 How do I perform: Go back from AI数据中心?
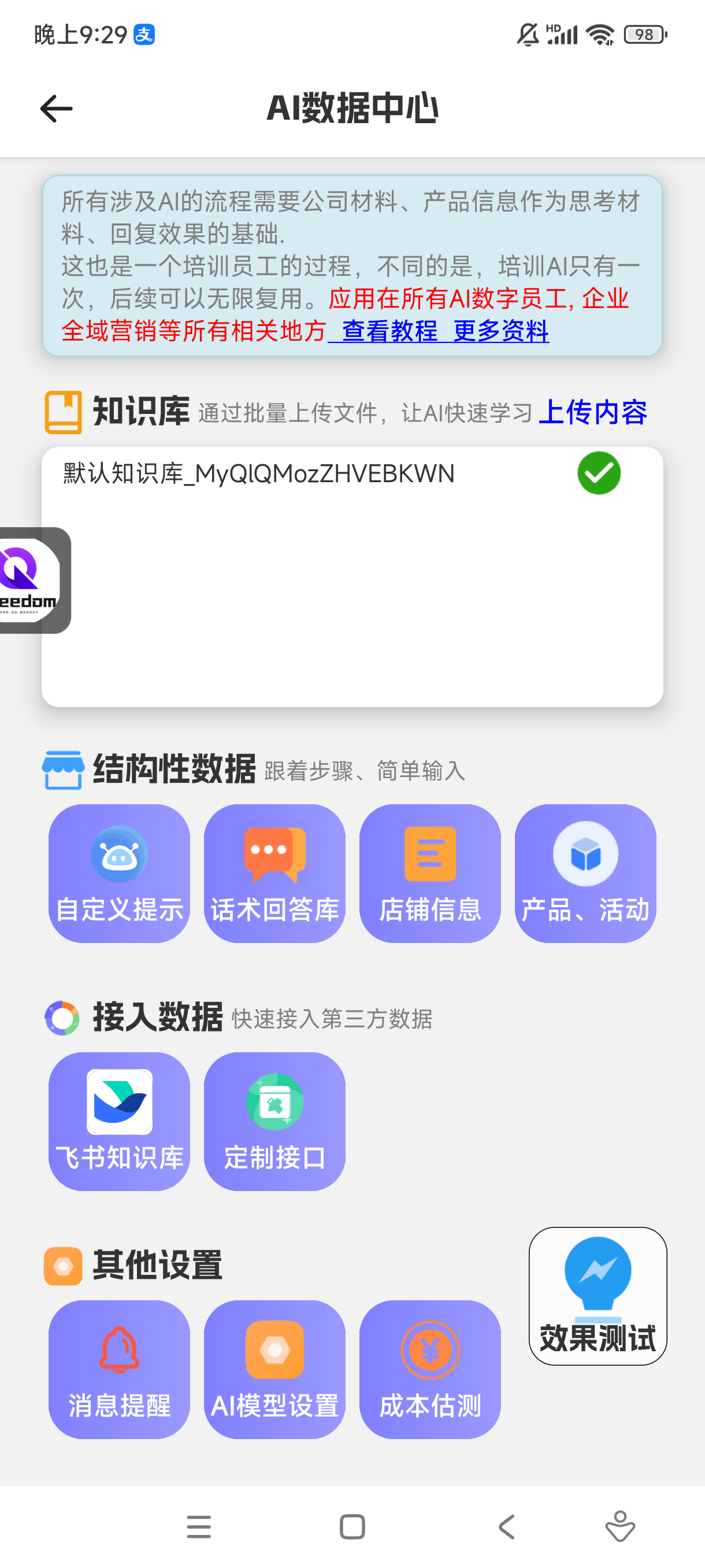pyautogui.click(x=56, y=109)
